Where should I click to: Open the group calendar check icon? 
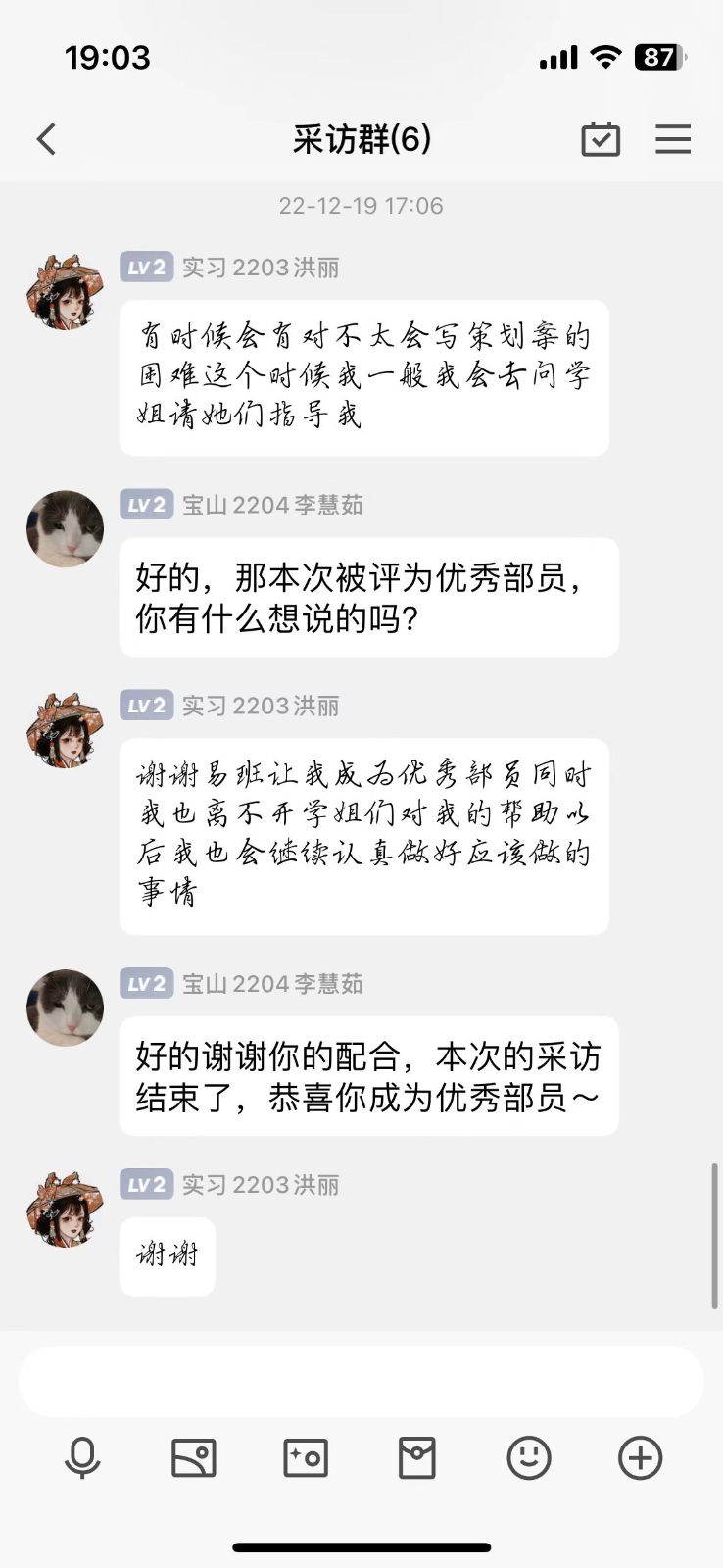tap(601, 139)
